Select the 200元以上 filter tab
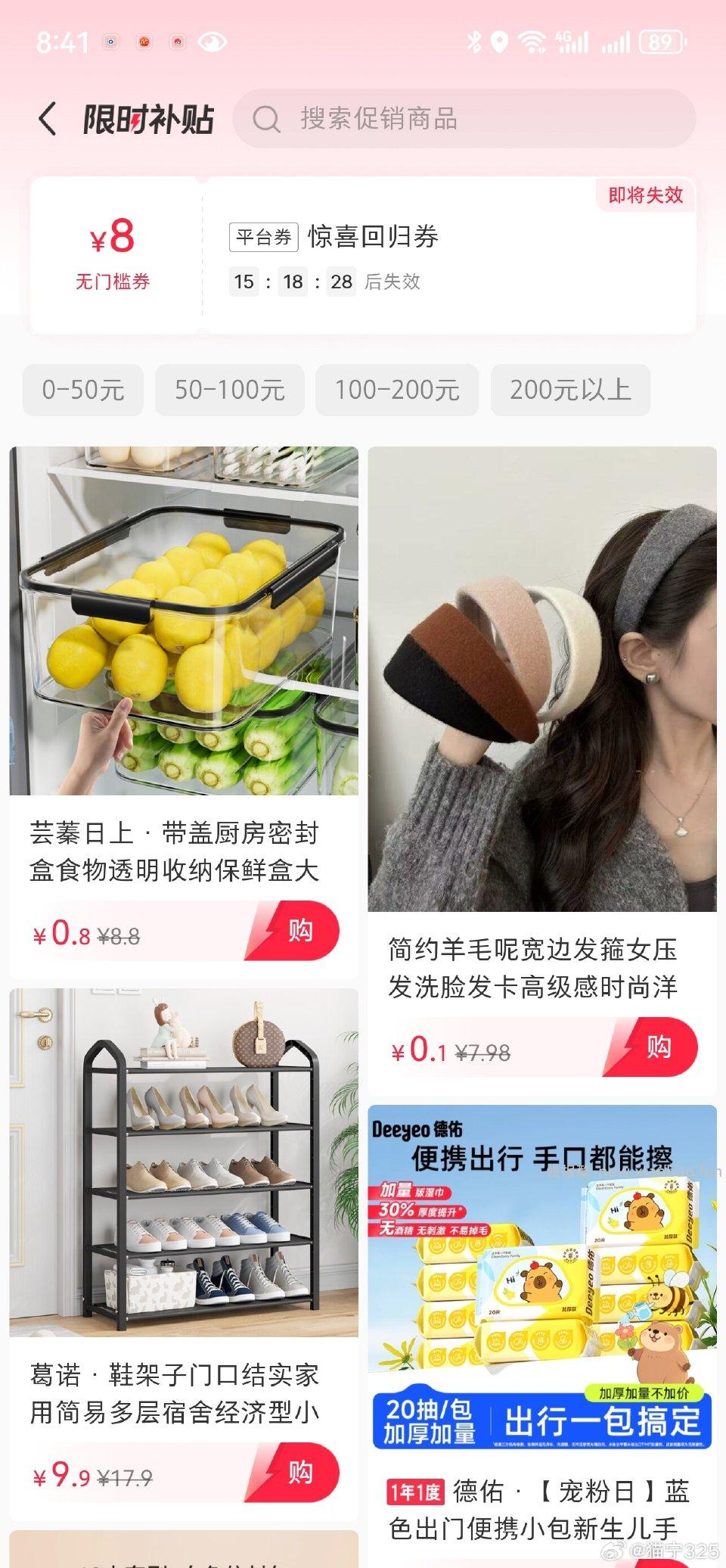The height and width of the screenshot is (1568, 726). 569,390
